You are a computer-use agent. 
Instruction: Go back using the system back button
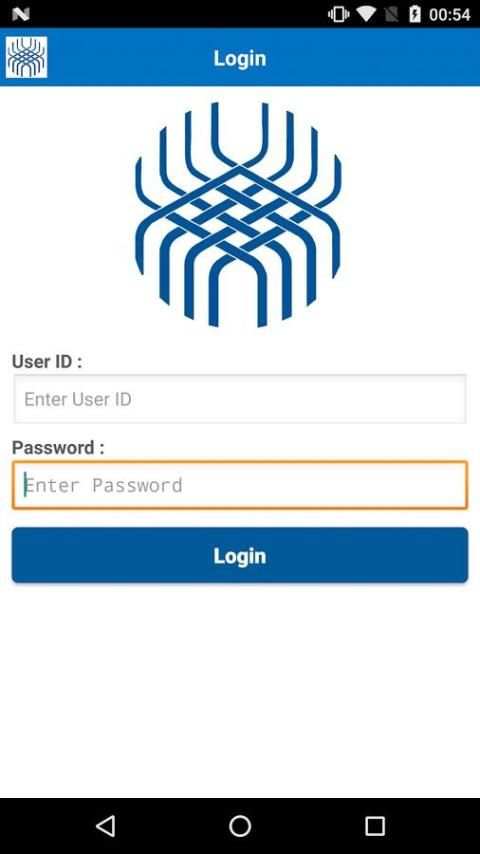(x=105, y=826)
